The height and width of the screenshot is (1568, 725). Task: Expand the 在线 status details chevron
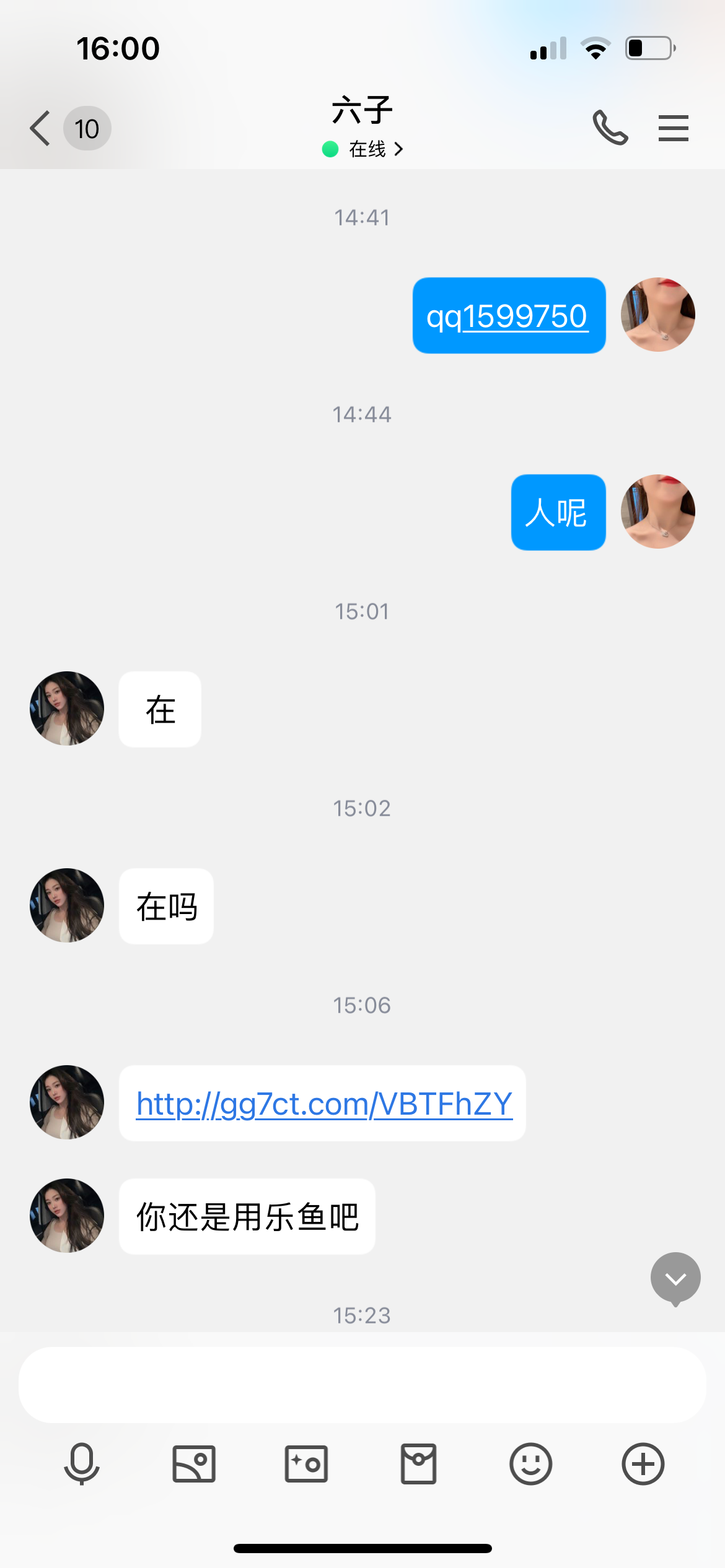click(x=400, y=149)
